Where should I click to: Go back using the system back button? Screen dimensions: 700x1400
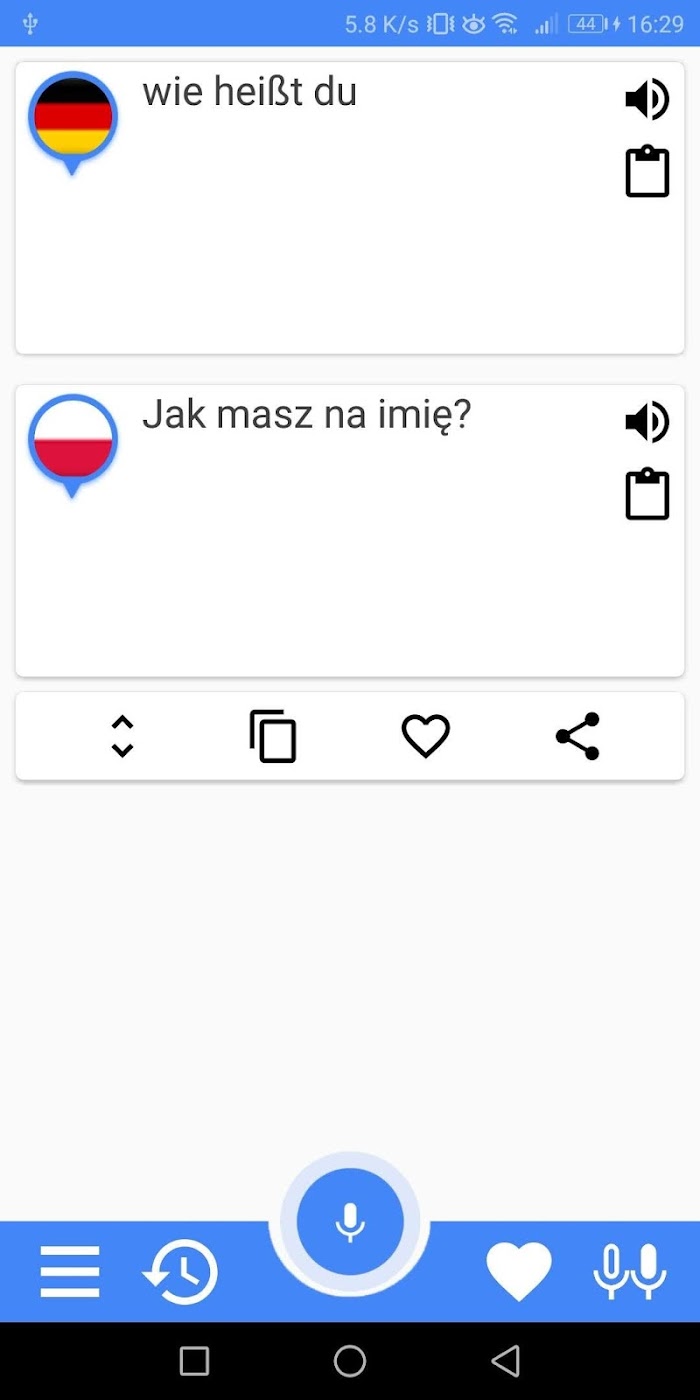(506, 1361)
